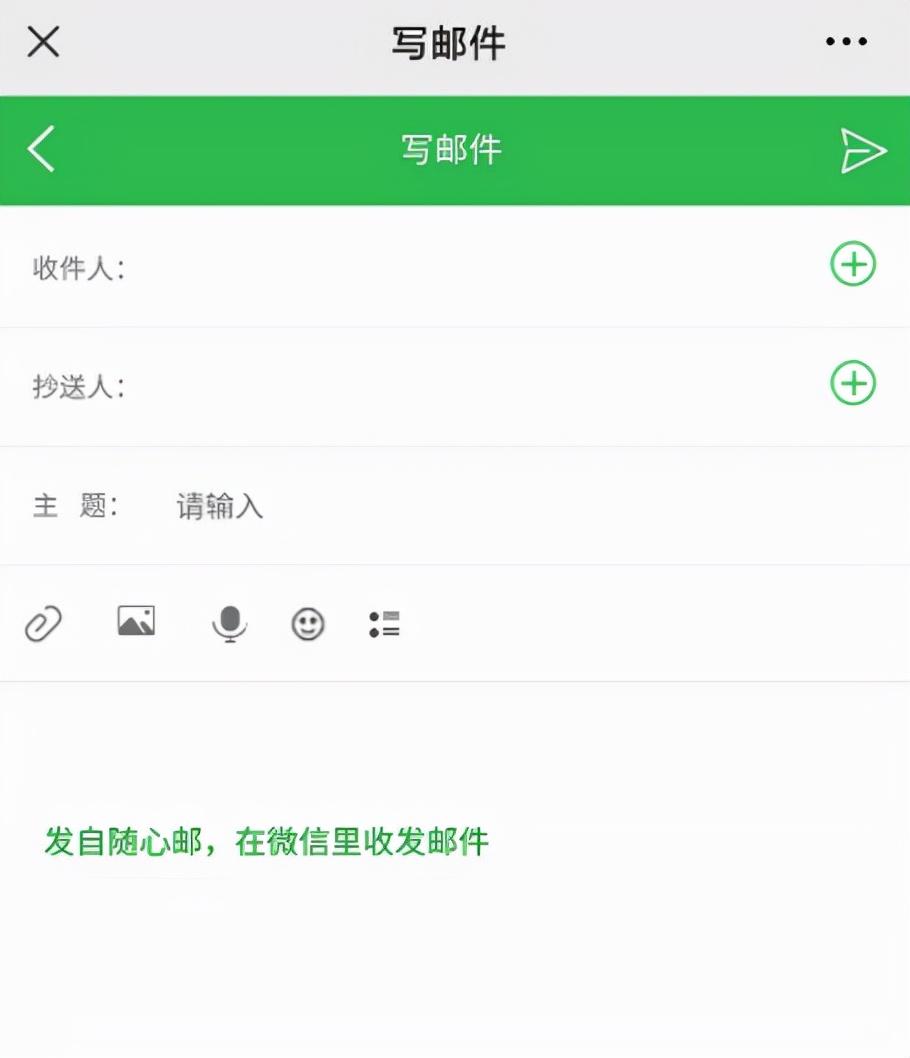Select the list formatting icon
The width and height of the screenshot is (910, 1058).
click(384, 622)
